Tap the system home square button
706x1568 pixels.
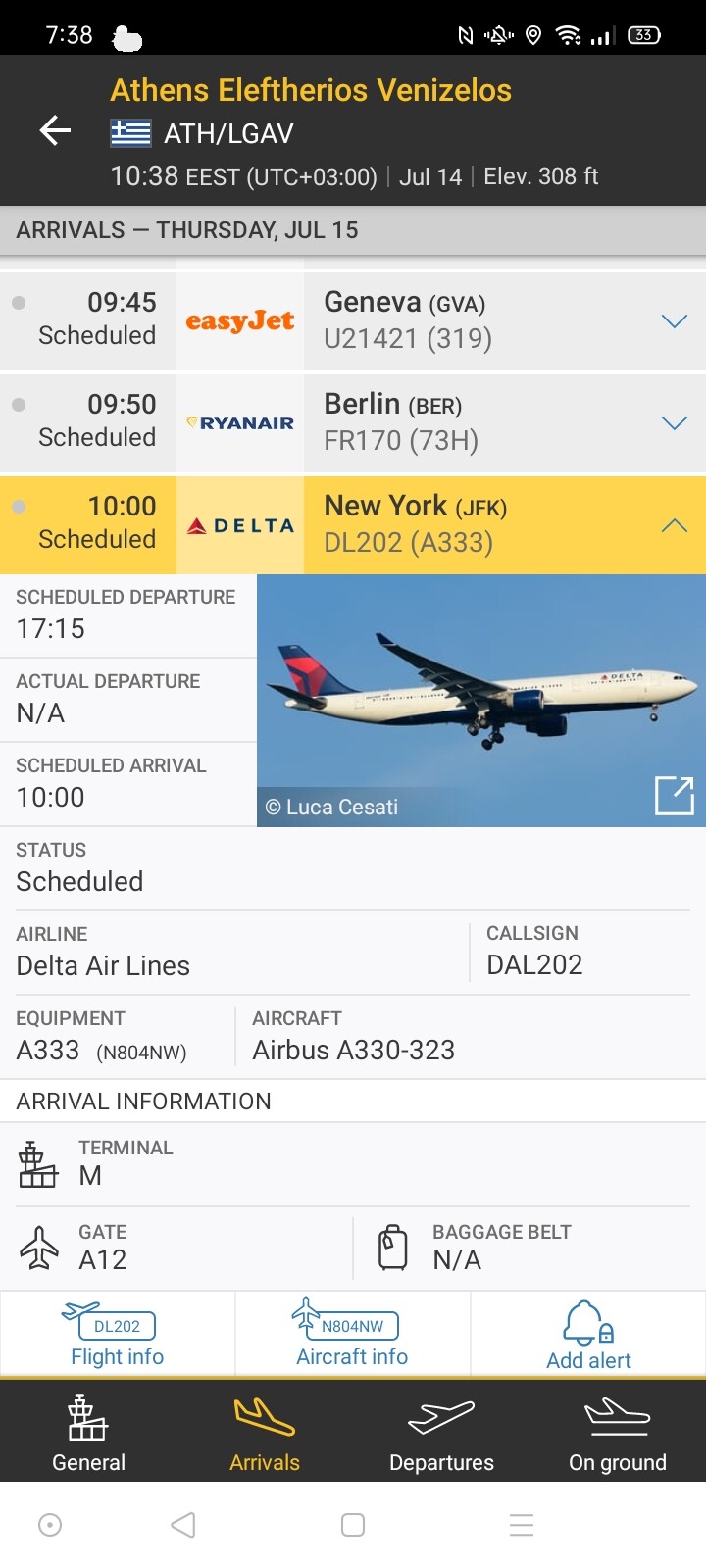(353, 1525)
